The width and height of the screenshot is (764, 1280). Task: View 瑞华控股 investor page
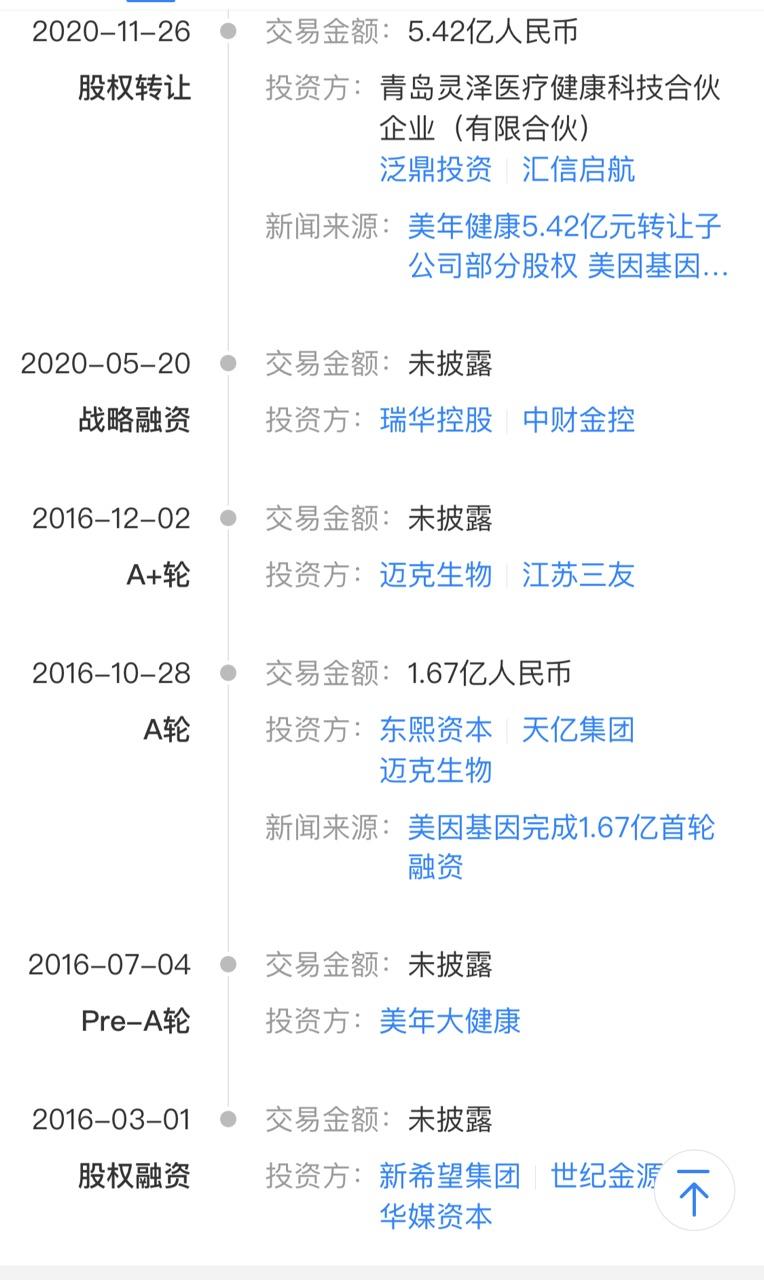click(435, 420)
